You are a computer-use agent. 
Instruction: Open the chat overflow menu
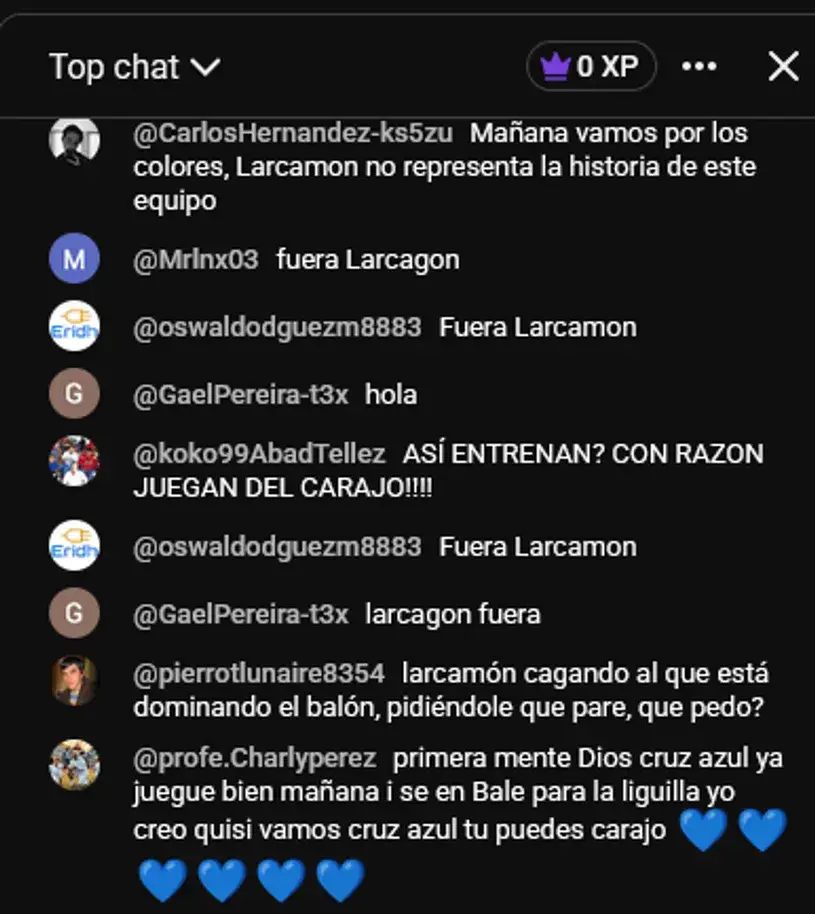(x=699, y=67)
